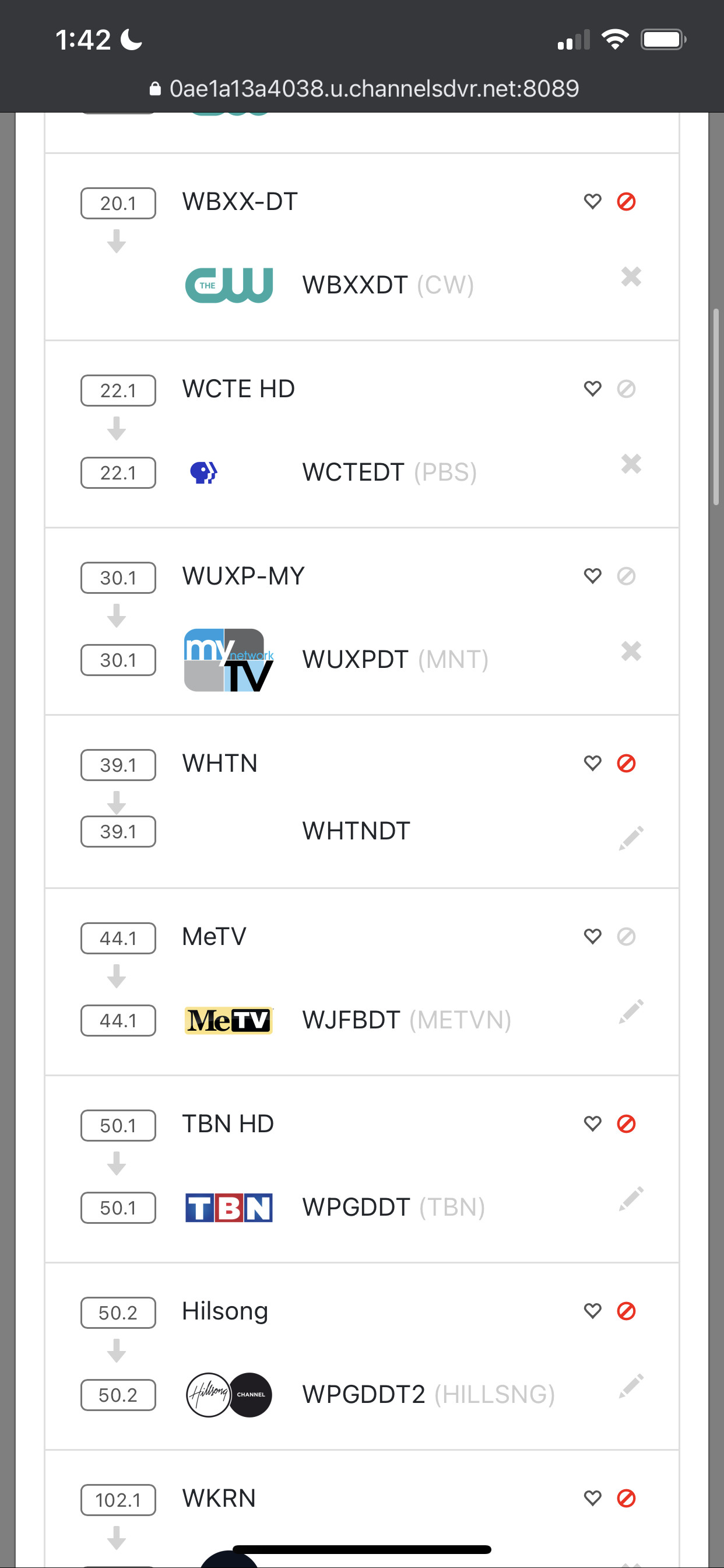Favorite the WCTE HD channel
Screen dimensions: 724x1568
(592, 388)
